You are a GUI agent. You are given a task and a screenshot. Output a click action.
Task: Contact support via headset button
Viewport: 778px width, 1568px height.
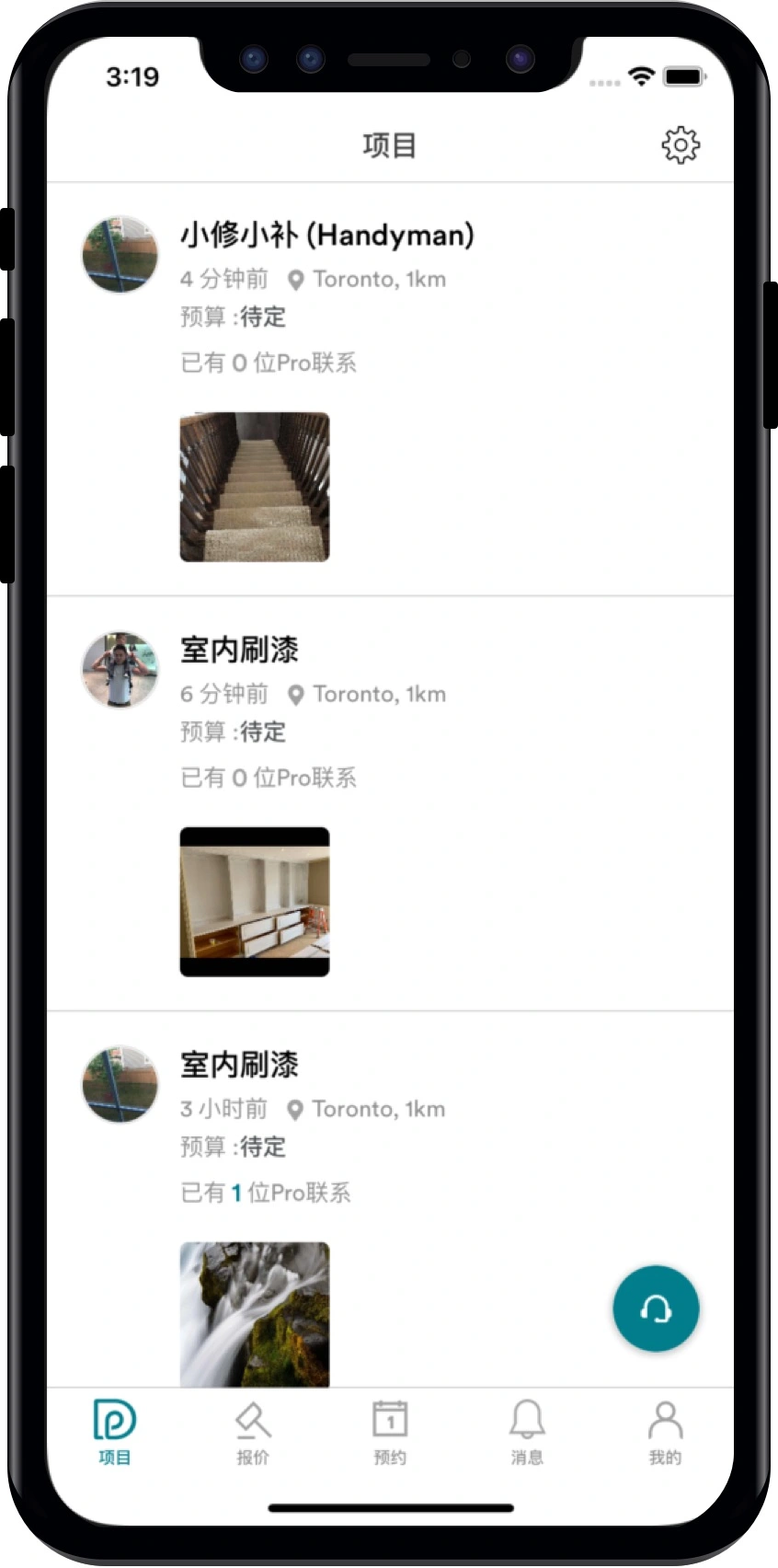pyautogui.click(x=656, y=1309)
